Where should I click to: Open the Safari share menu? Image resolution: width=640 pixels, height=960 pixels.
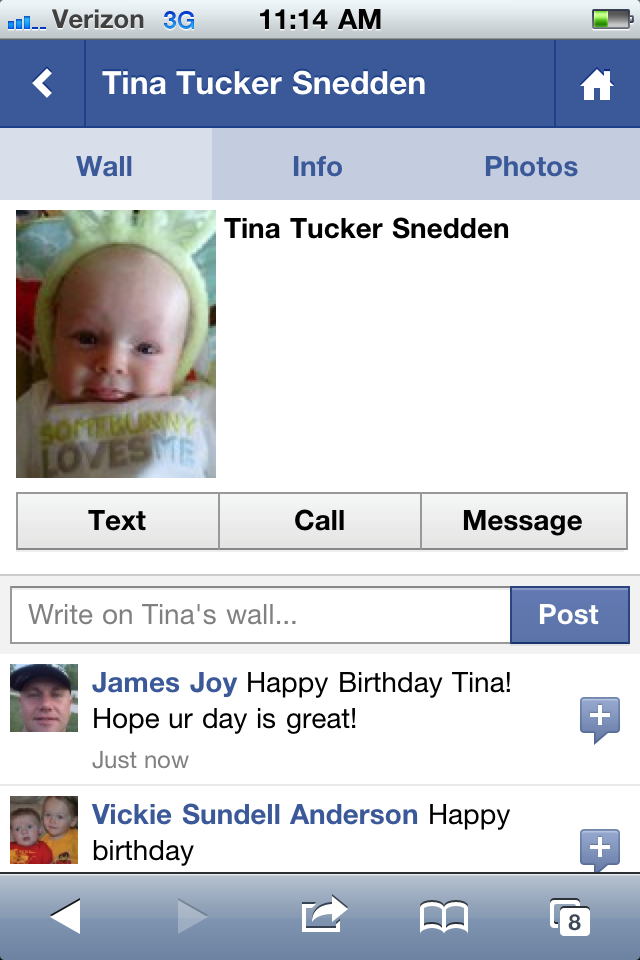324,914
